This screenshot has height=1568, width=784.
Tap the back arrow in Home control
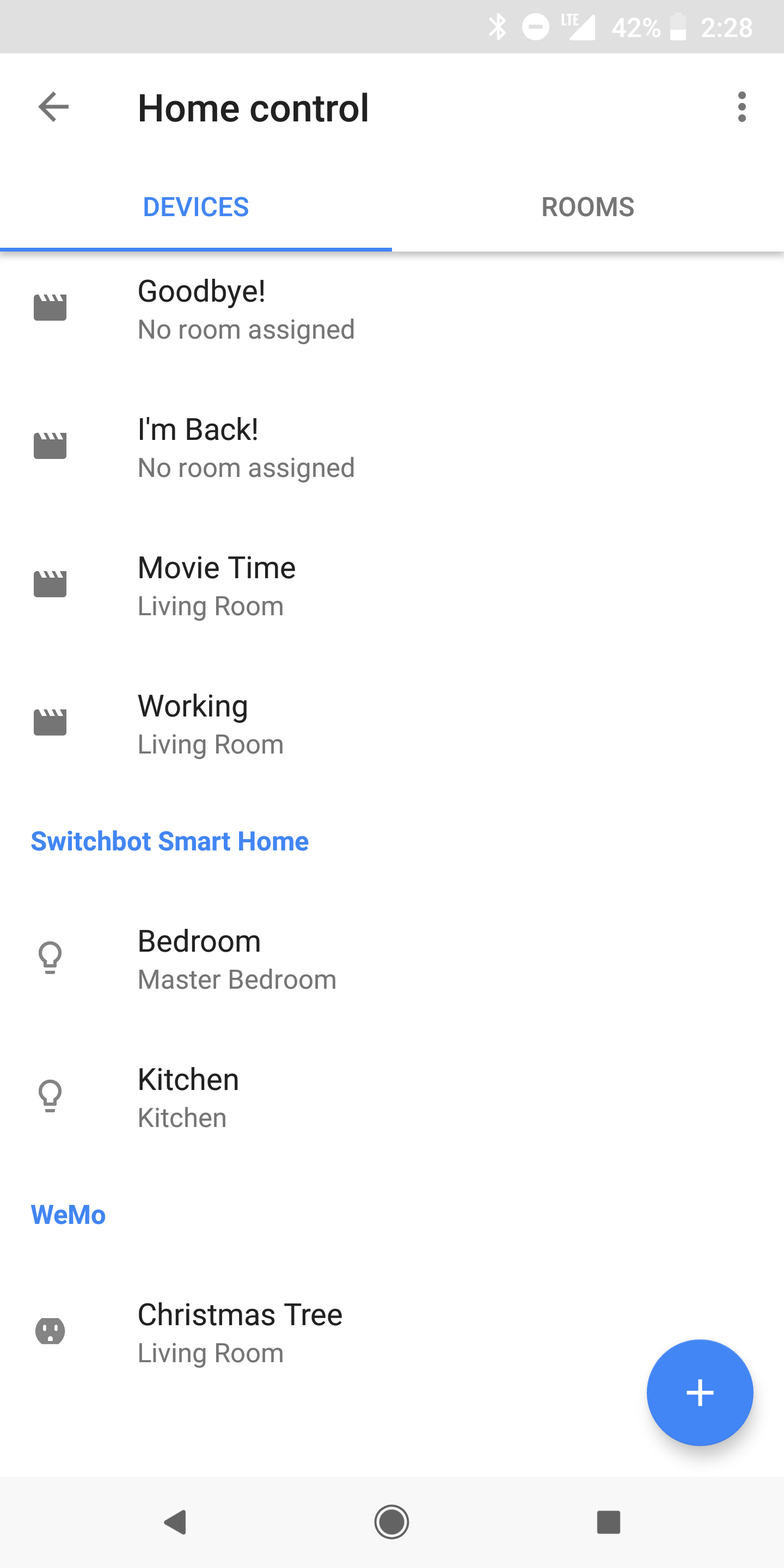click(x=53, y=107)
